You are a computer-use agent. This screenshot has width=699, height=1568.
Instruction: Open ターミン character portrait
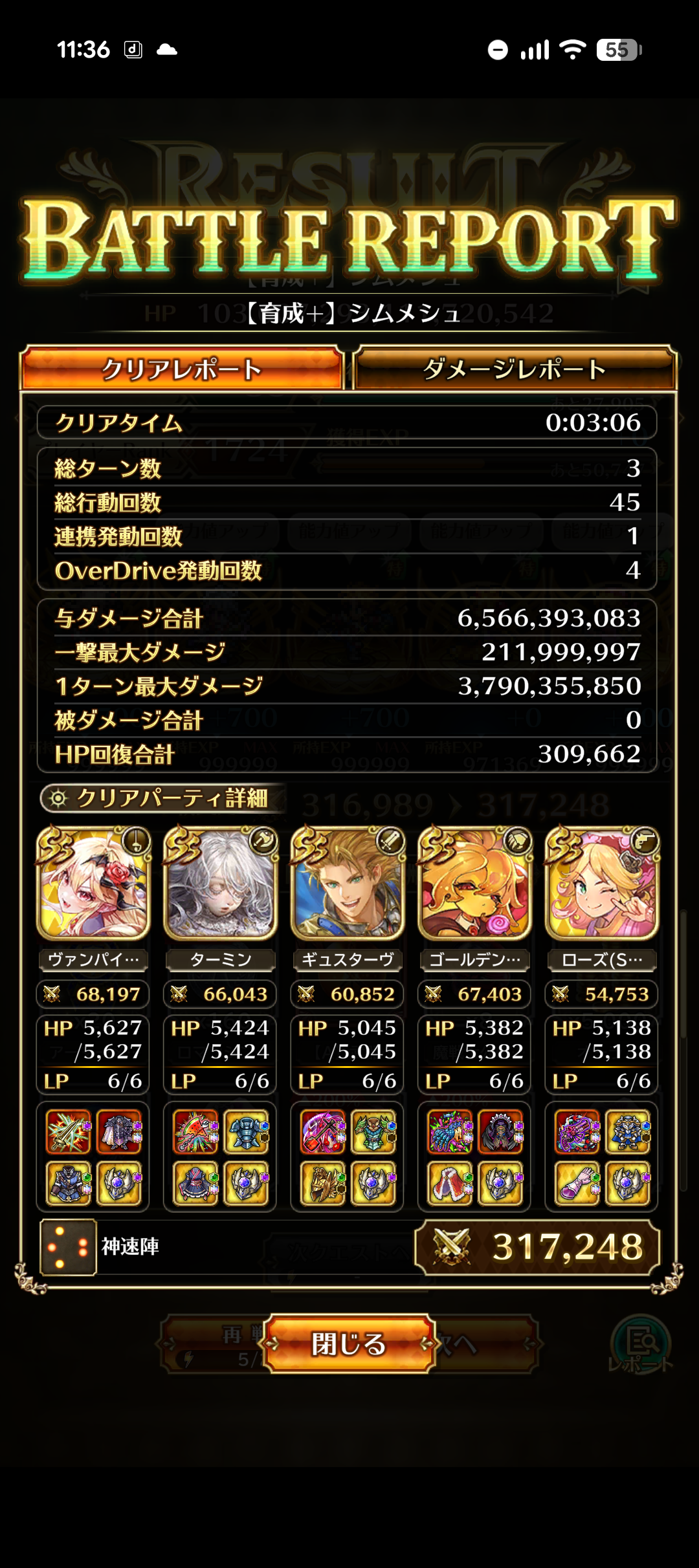[221, 884]
